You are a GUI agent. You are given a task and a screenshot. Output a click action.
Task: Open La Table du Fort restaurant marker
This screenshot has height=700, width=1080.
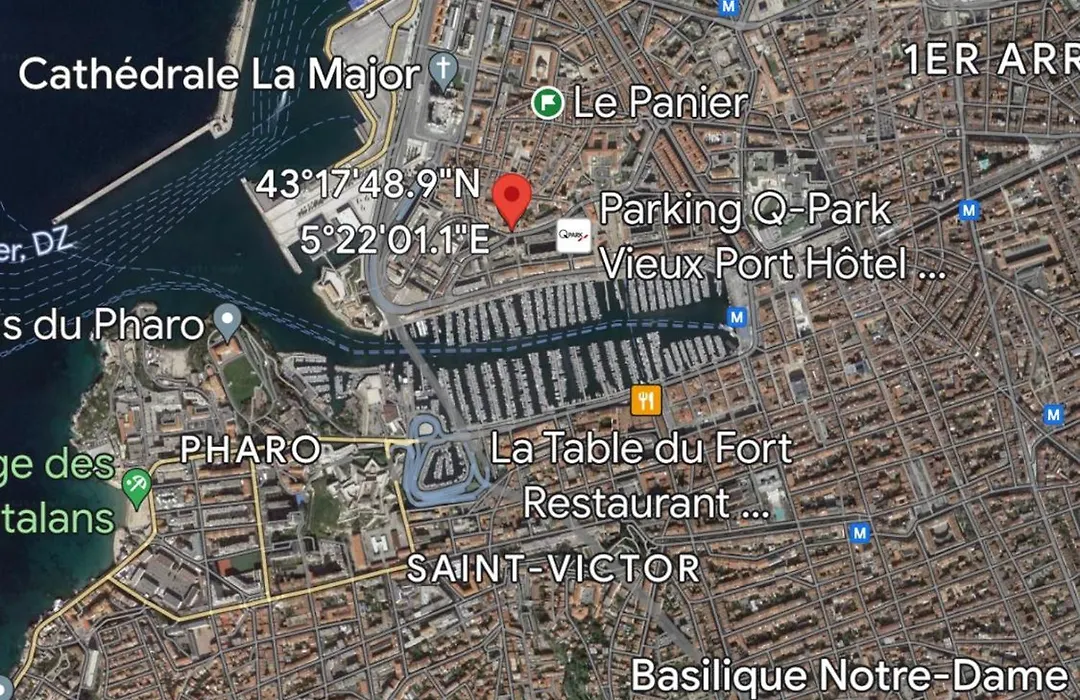point(646,400)
